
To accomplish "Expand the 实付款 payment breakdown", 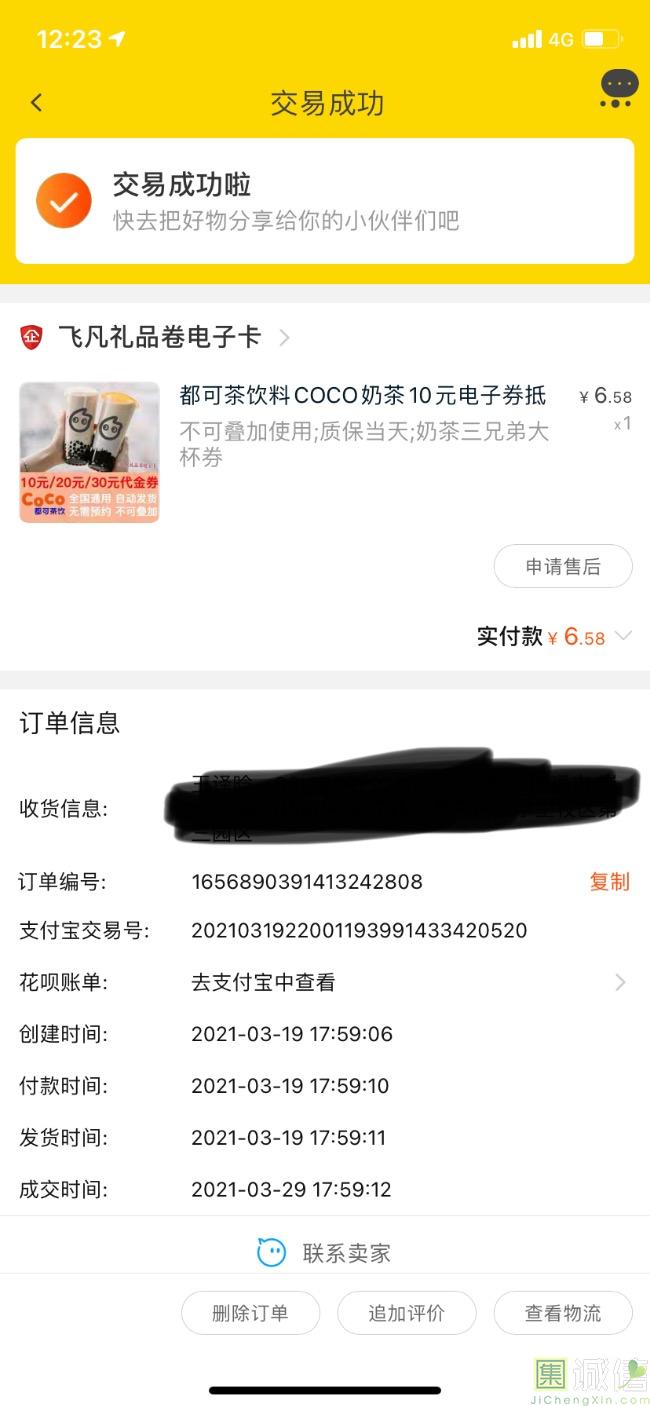I will (x=623, y=636).
